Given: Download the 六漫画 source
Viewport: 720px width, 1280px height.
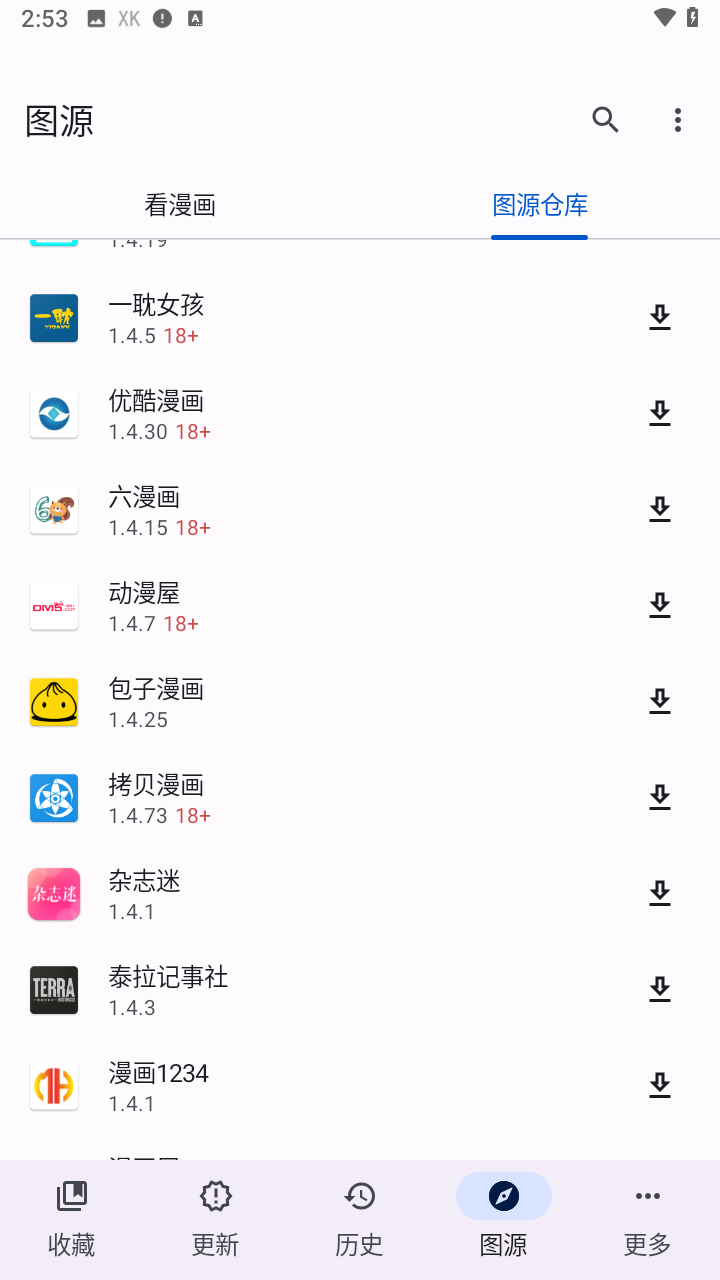Looking at the screenshot, I should click(660, 510).
